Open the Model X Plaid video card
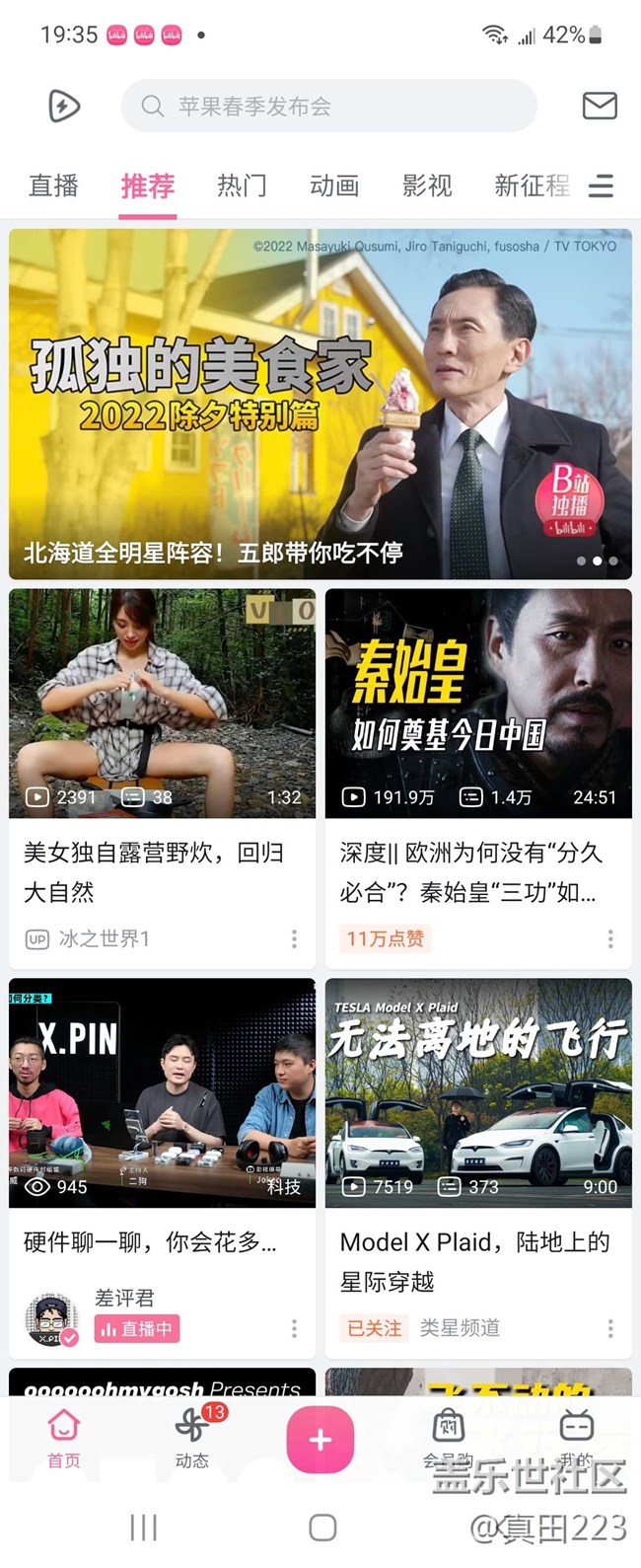 (x=478, y=1092)
